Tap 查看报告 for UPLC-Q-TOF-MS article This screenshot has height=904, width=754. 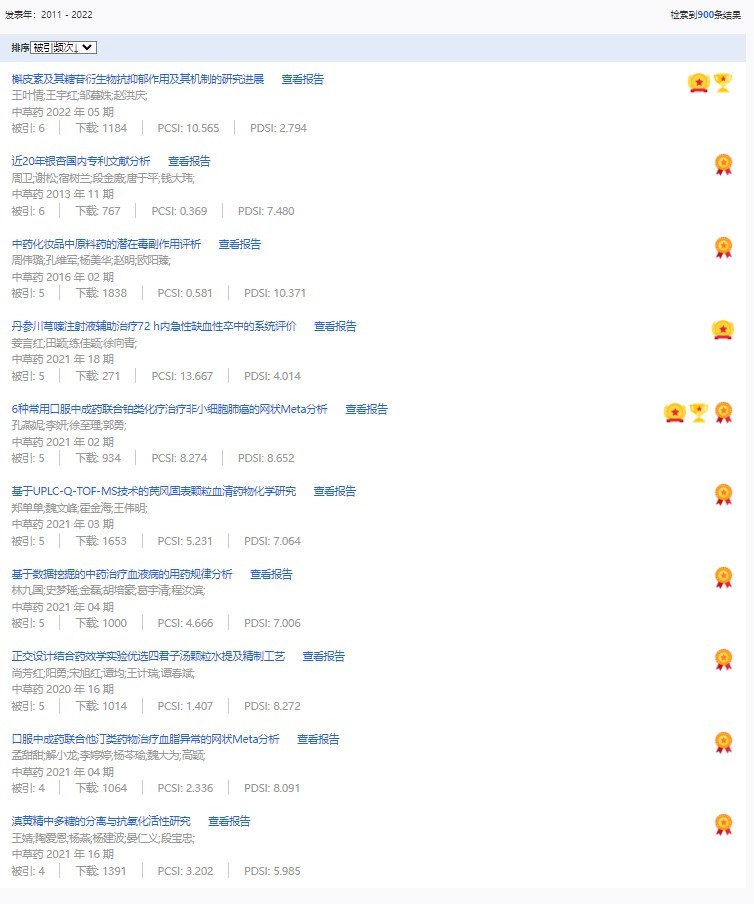[x=335, y=491]
